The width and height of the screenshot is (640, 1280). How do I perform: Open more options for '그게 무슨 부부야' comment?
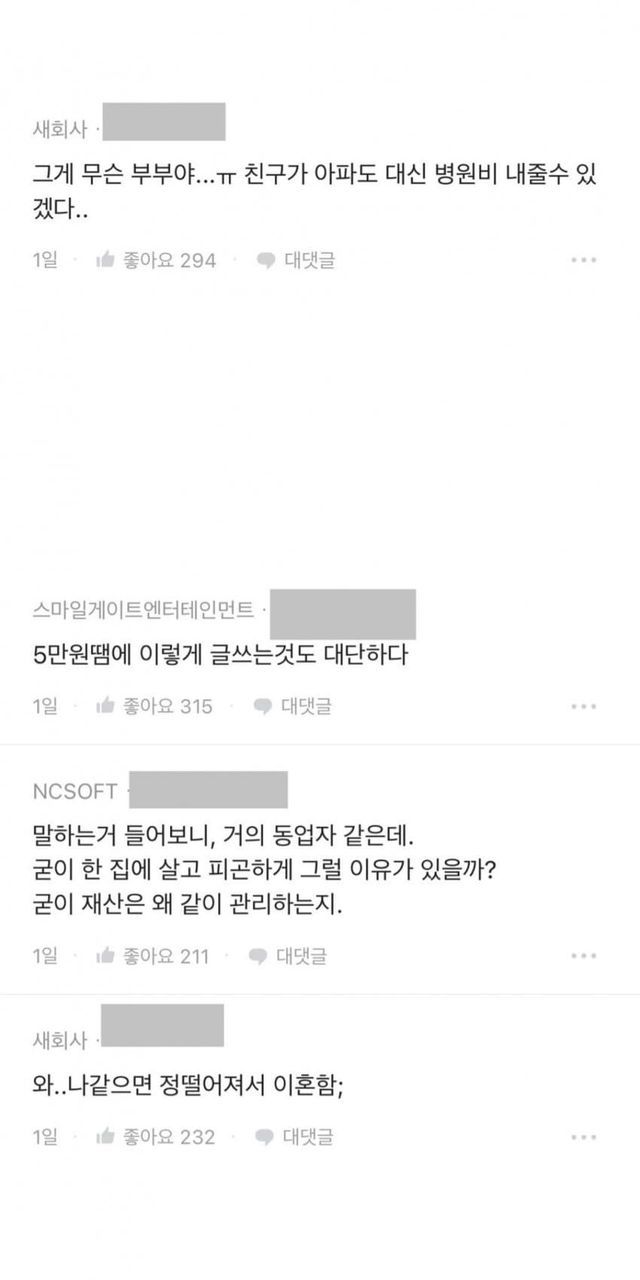point(583,260)
